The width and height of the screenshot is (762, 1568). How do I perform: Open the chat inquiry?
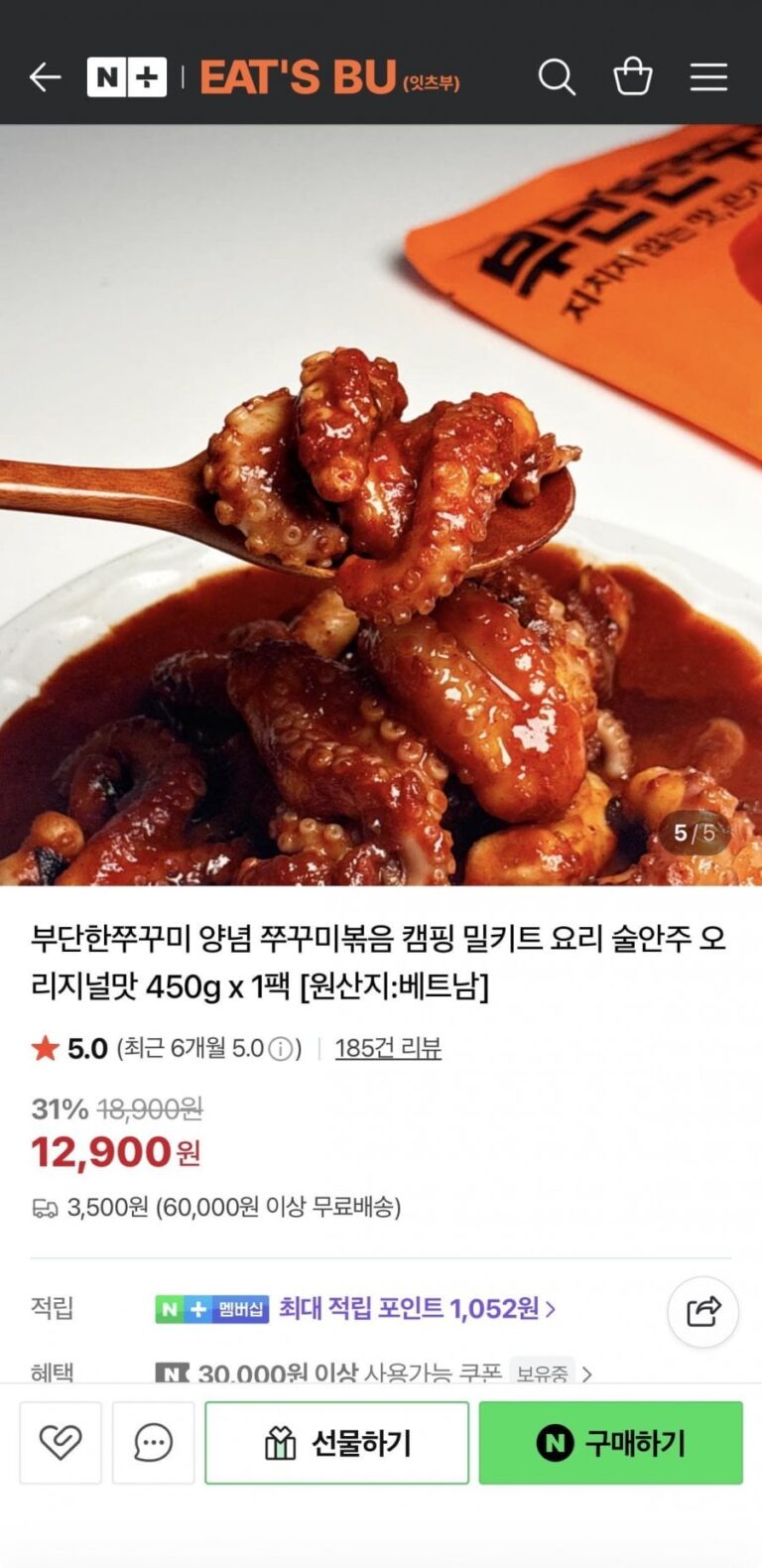(x=153, y=1442)
